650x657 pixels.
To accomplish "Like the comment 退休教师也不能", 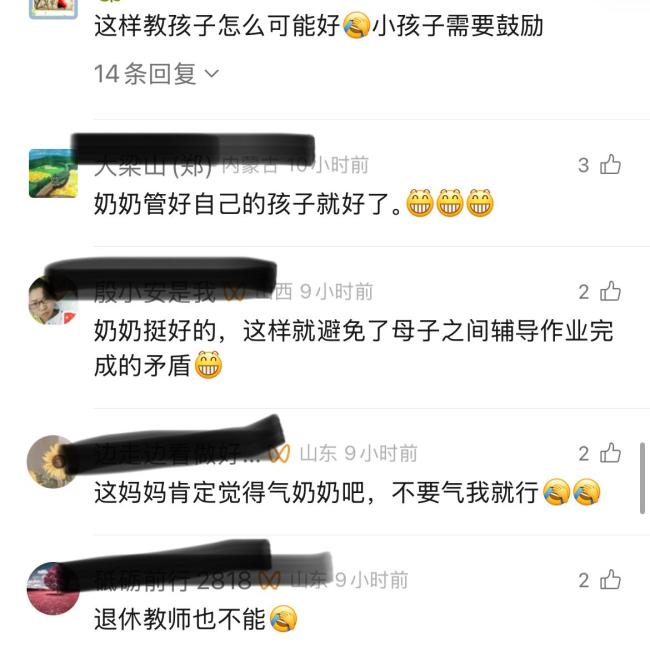I will (610, 580).
